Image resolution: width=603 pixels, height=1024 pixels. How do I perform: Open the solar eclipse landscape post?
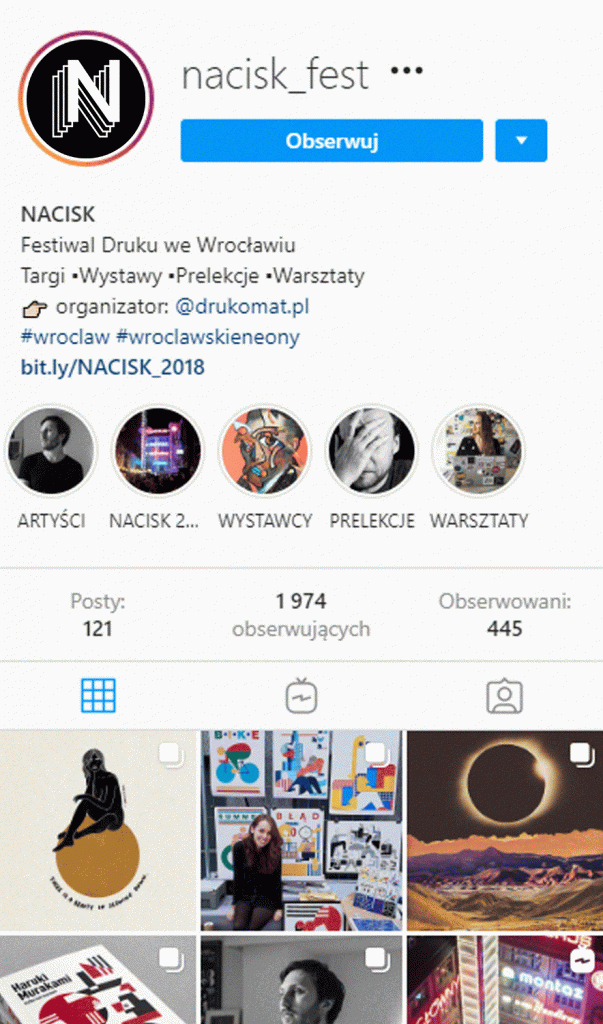(x=504, y=830)
